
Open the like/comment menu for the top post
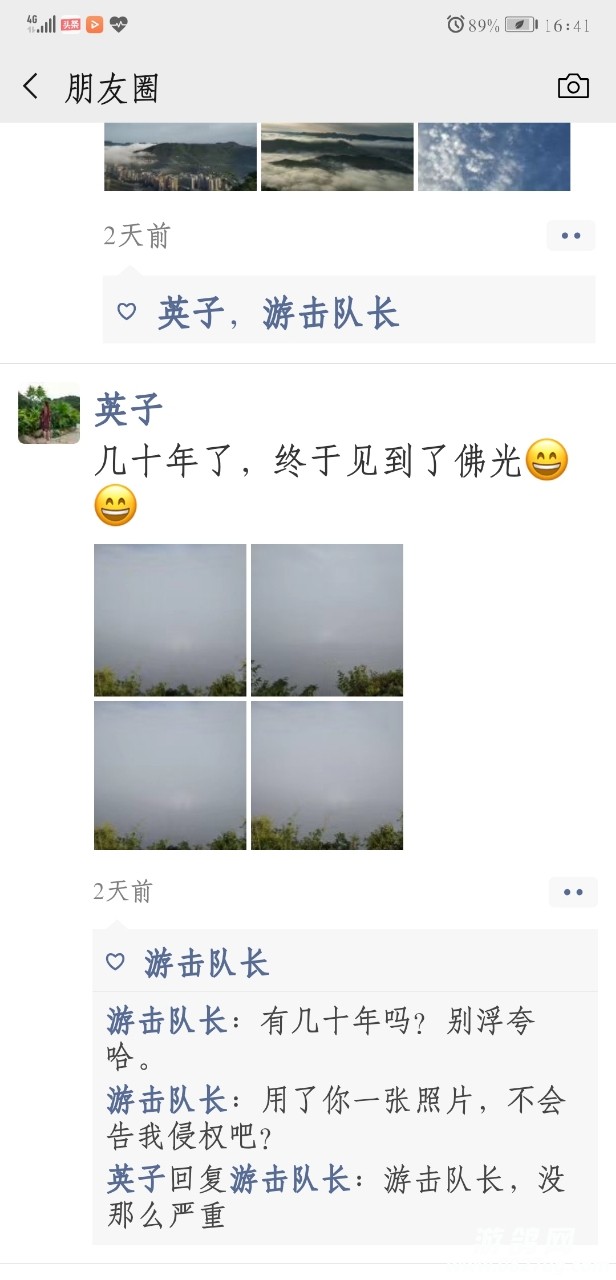coord(571,236)
